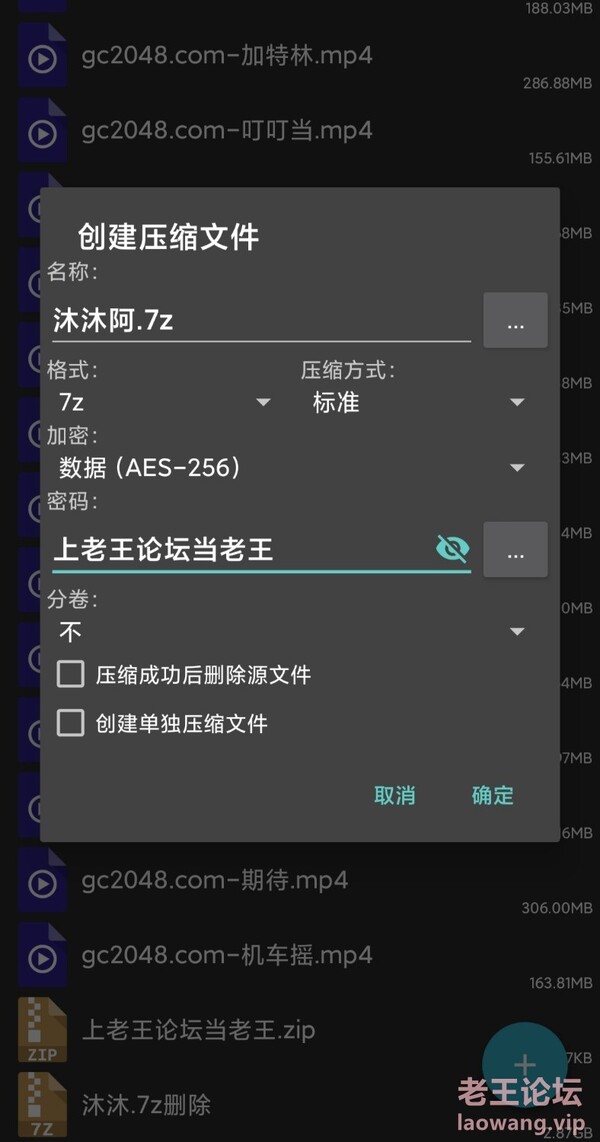Open the 加密 dropdown showing 数据 (AES-256)
The width and height of the screenshot is (600, 1142).
[290, 467]
